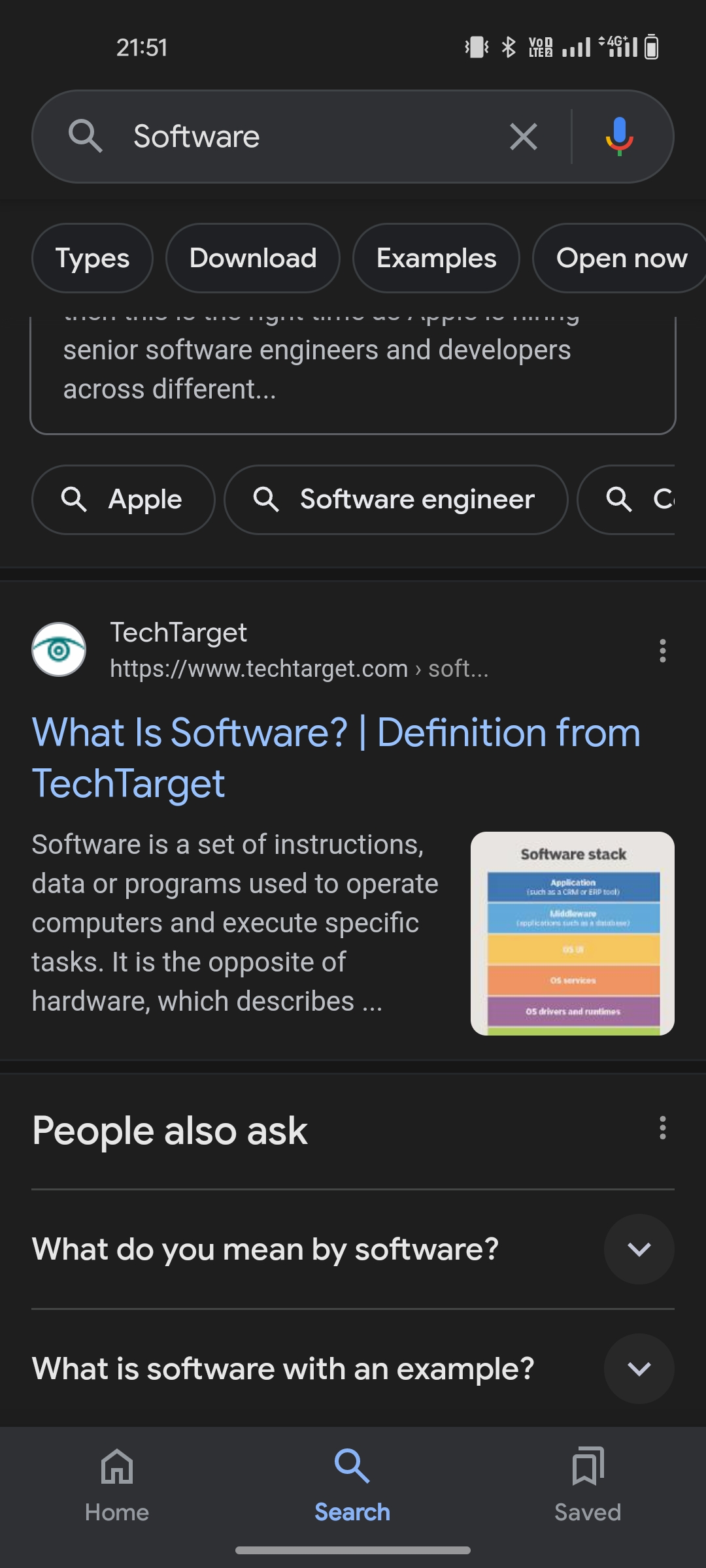Search the Apple suggestion chip
The width and height of the screenshot is (706, 1568).
123,500
